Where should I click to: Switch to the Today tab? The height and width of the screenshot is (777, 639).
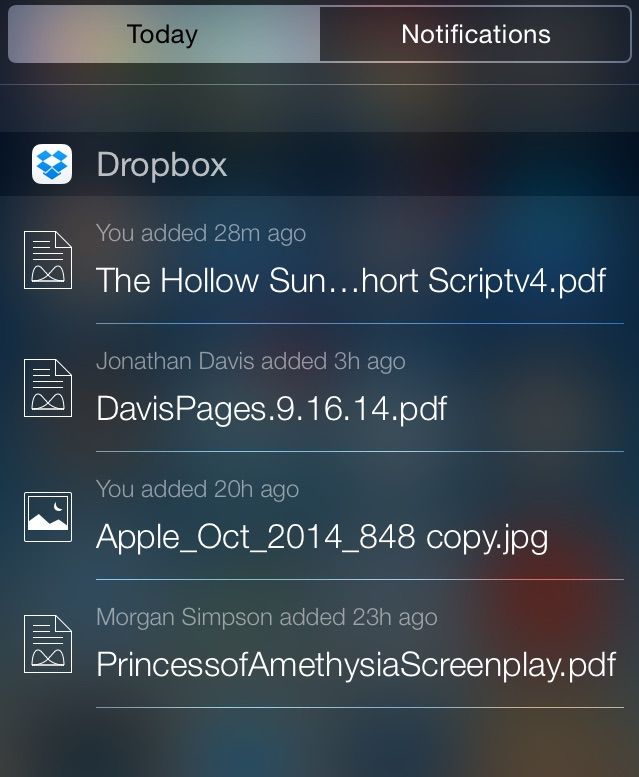[x=163, y=35]
